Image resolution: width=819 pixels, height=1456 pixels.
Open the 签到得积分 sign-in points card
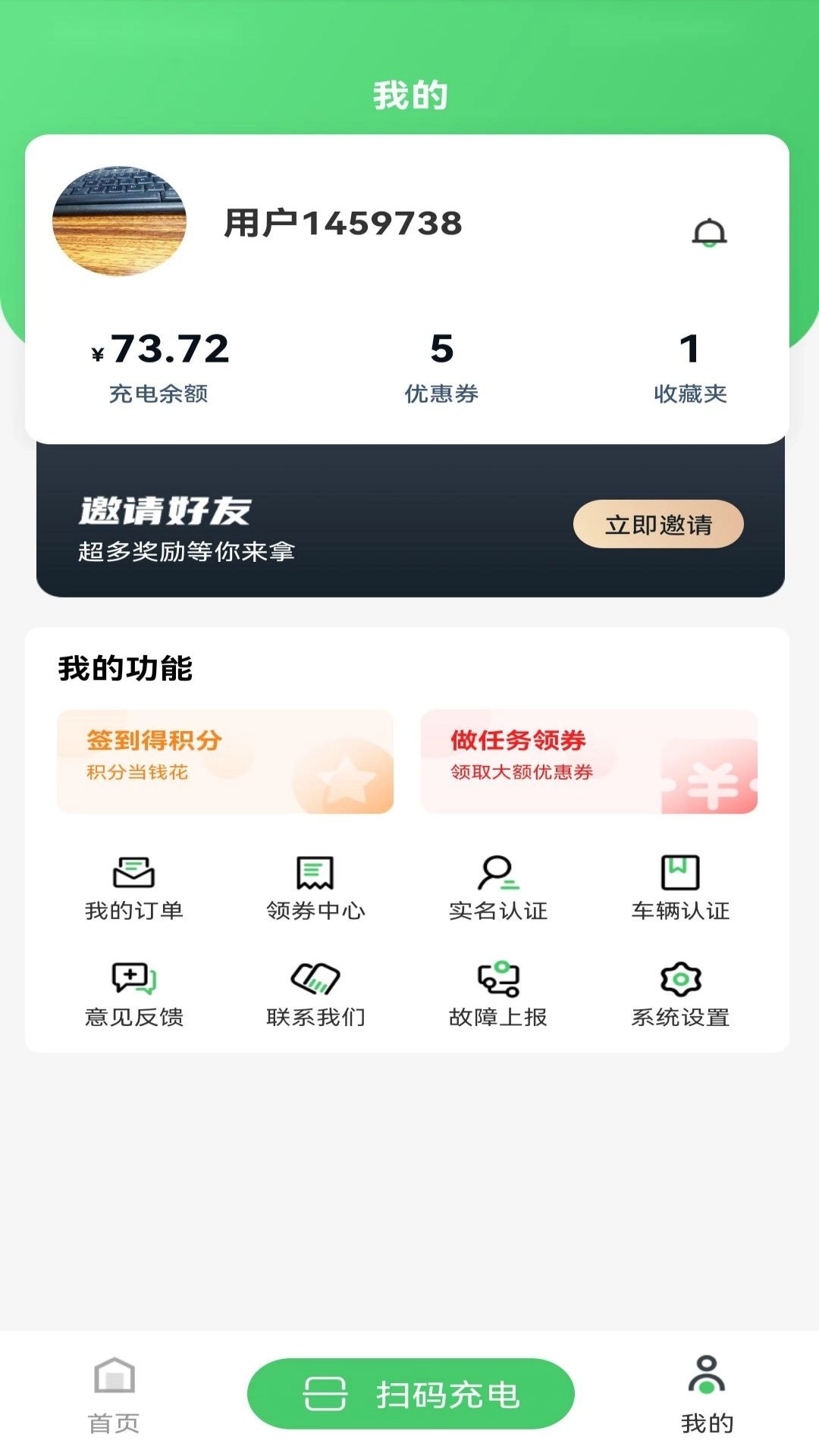(224, 762)
